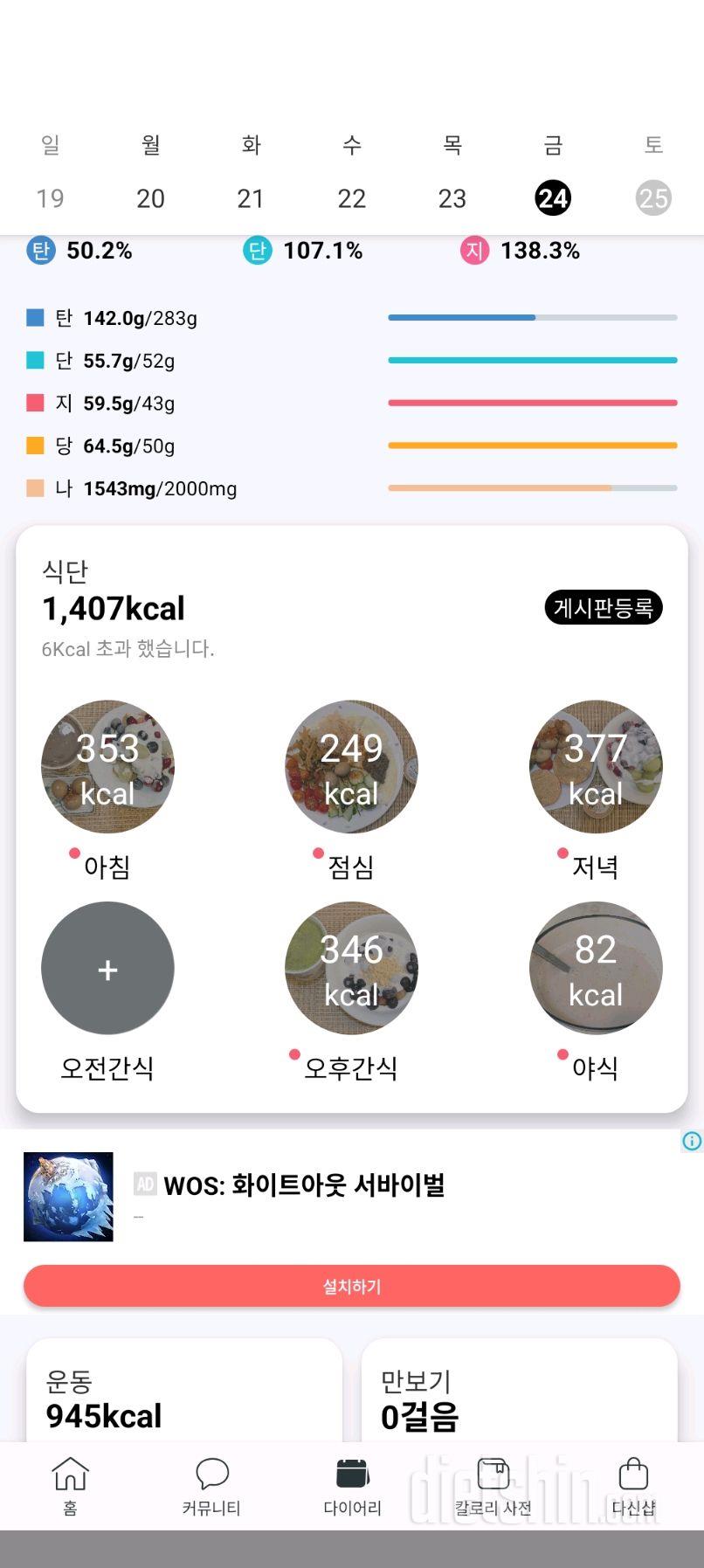The width and height of the screenshot is (704, 1568).
Task: Select Wednesday the 22nd in calendar
Action: point(351,198)
